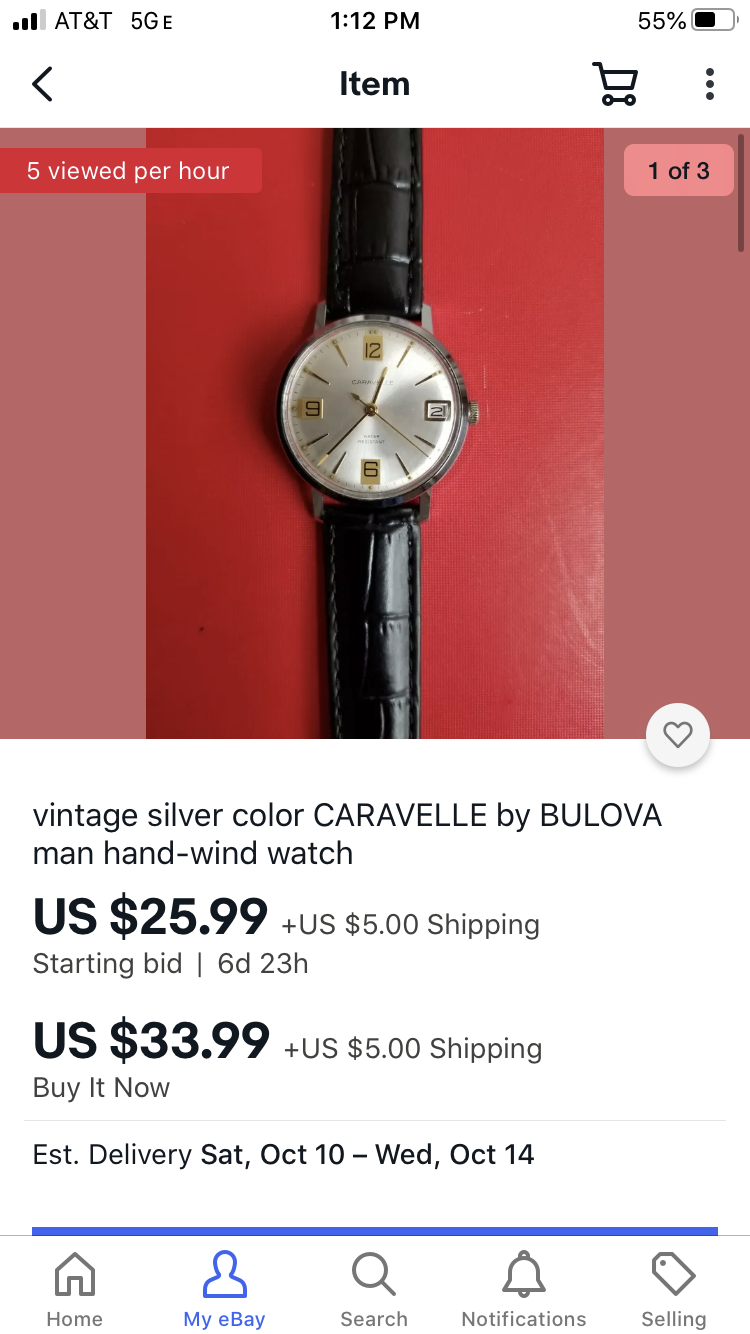This screenshot has height=1334, width=750.
Task: Go back from the Item page
Action: tap(42, 84)
